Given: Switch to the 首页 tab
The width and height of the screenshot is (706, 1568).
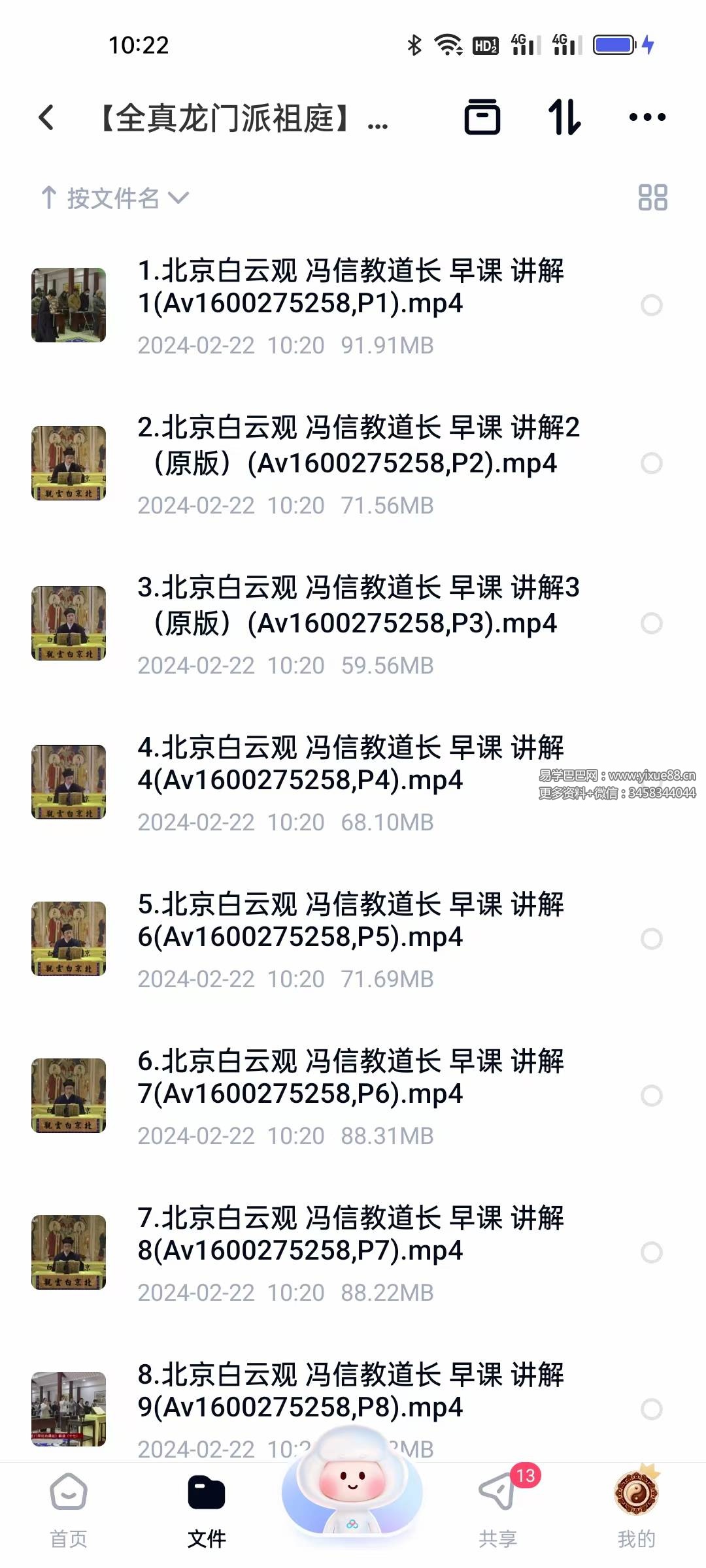Looking at the screenshot, I should (x=69, y=1509).
